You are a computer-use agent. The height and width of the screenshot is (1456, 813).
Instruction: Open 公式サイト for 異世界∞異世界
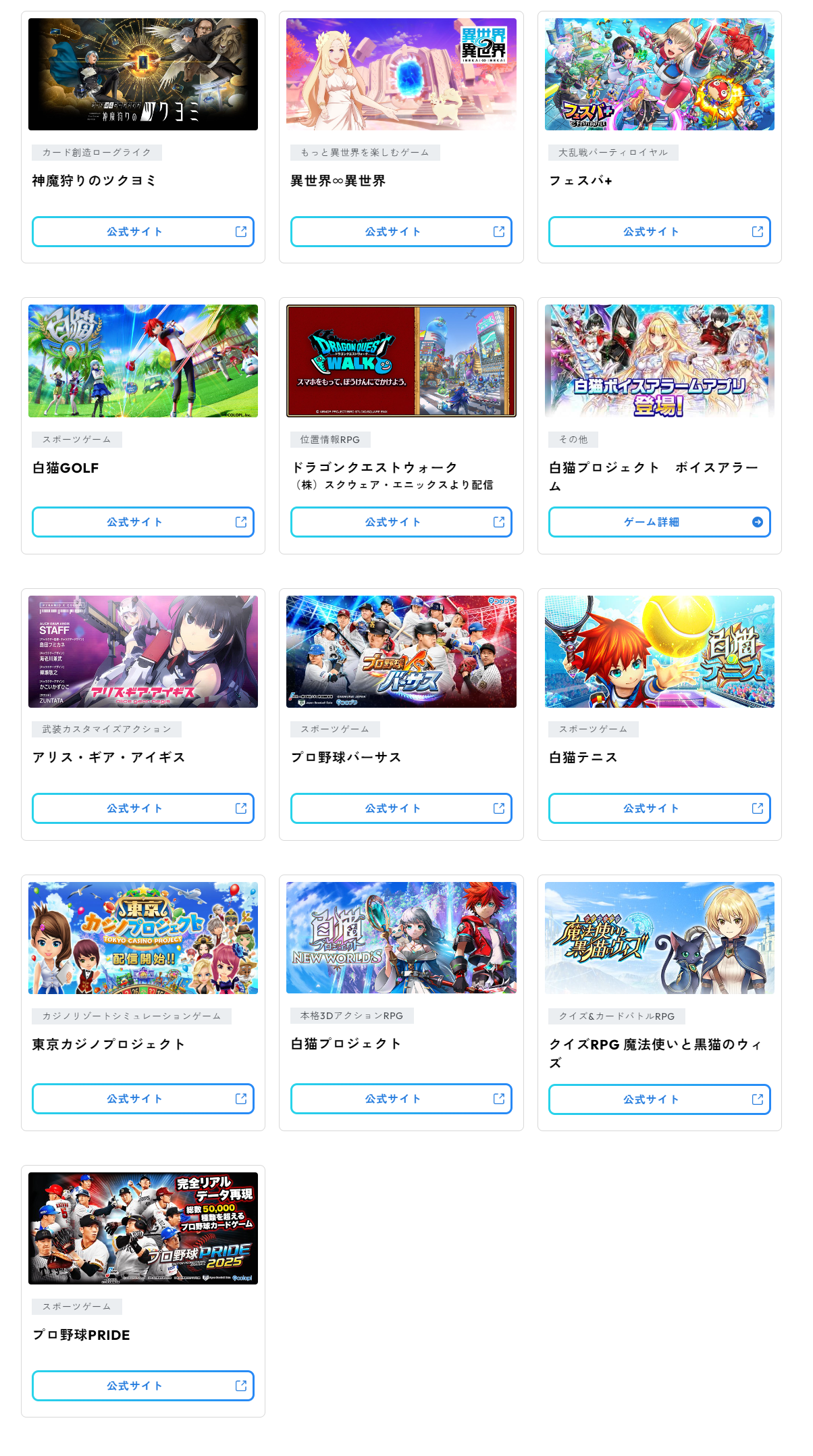coord(401,232)
